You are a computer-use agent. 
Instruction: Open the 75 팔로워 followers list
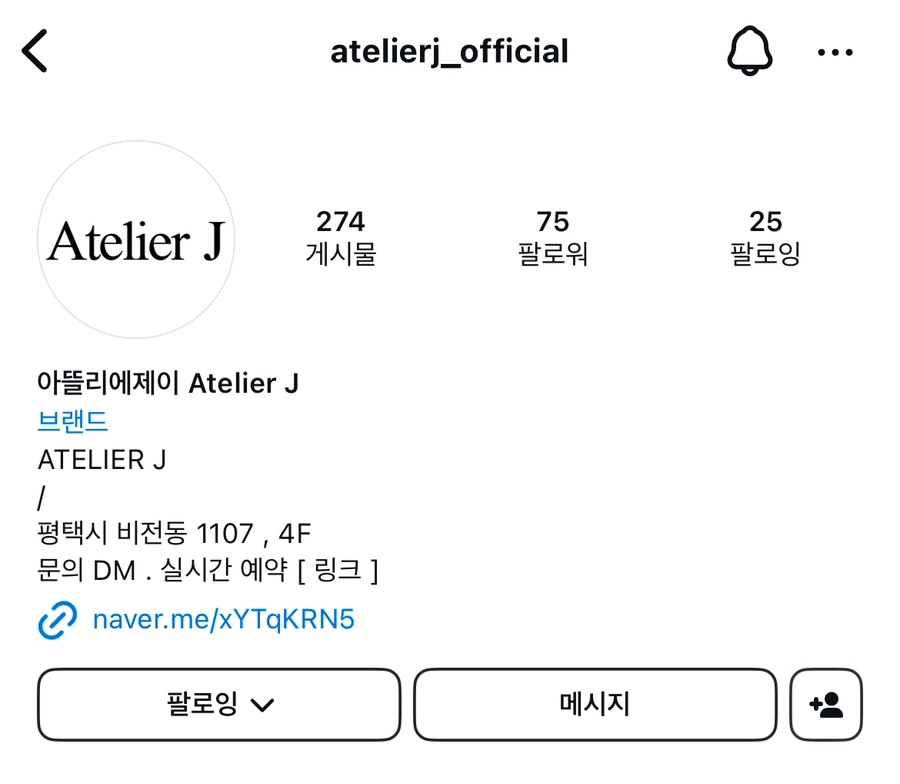point(552,238)
